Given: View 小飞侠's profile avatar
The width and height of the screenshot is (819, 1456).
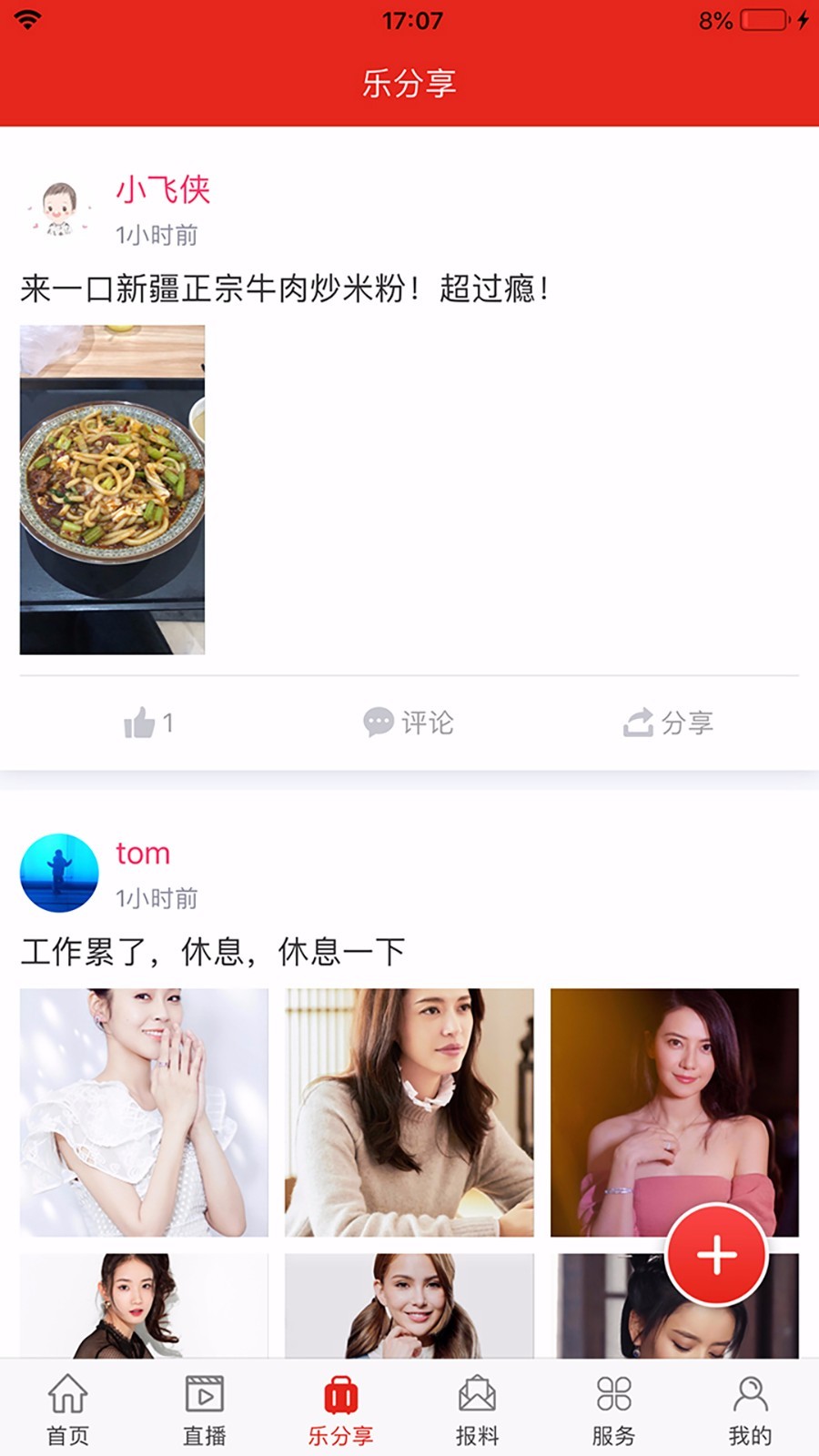Looking at the screenshot, I should pos(59,210).
